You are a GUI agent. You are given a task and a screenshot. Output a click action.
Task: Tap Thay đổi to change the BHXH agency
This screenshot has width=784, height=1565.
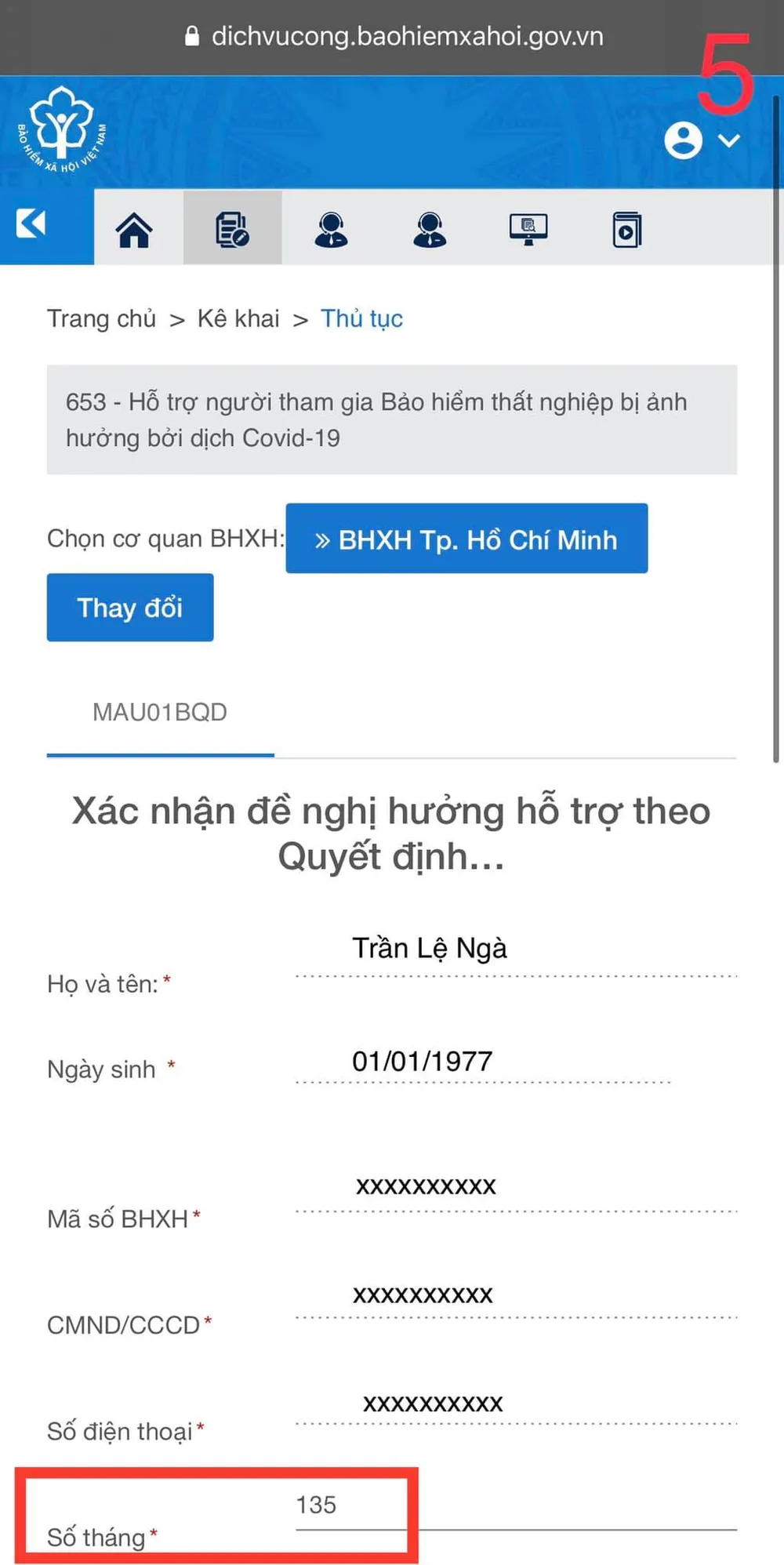130,608
